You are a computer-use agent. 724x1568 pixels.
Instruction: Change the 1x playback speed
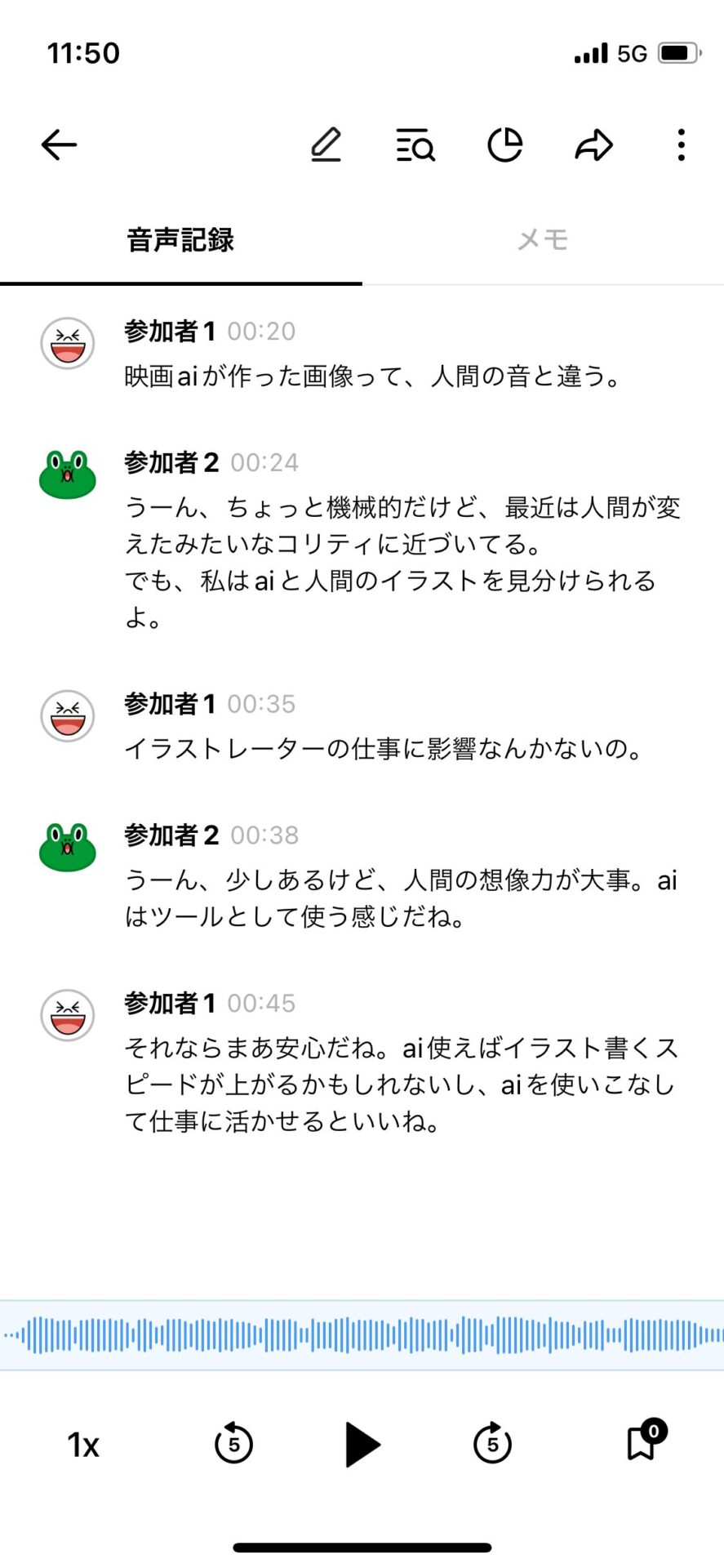[x=83, y=1445]
